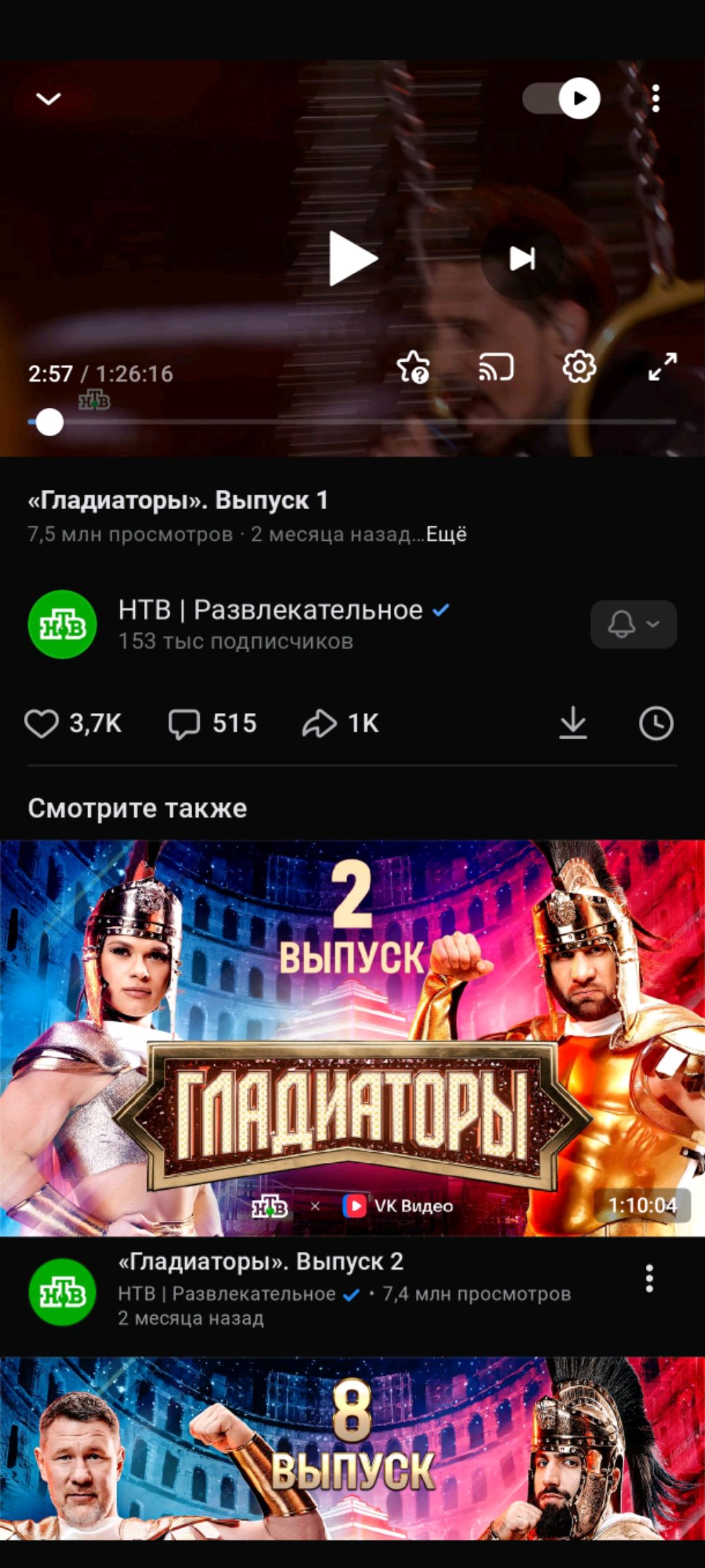Screen dimensions: 705x1568
Task: Open the player overflow menu
Action: coord(655,99)
